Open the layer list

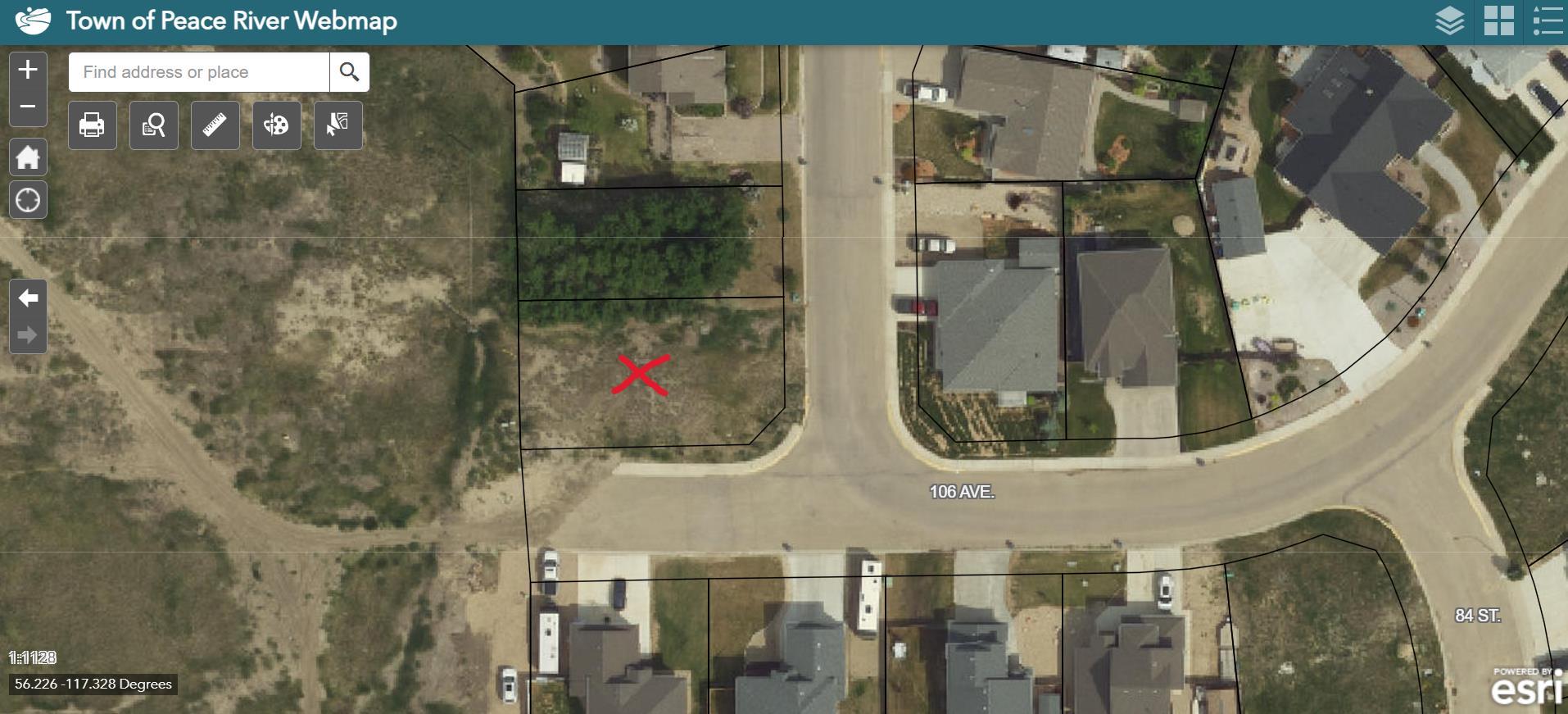click(1449, 21)
